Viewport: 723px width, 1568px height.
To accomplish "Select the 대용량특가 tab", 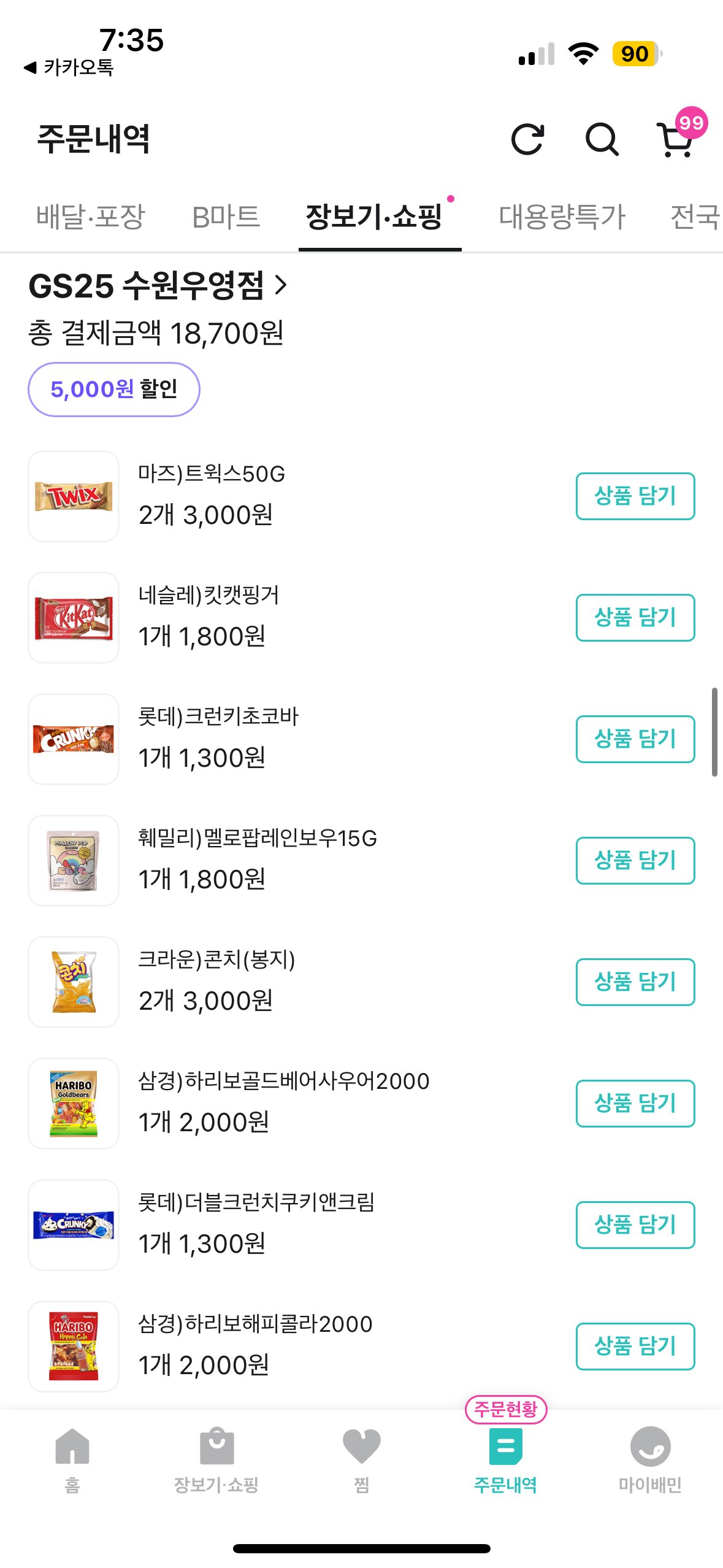I will 562,217.
